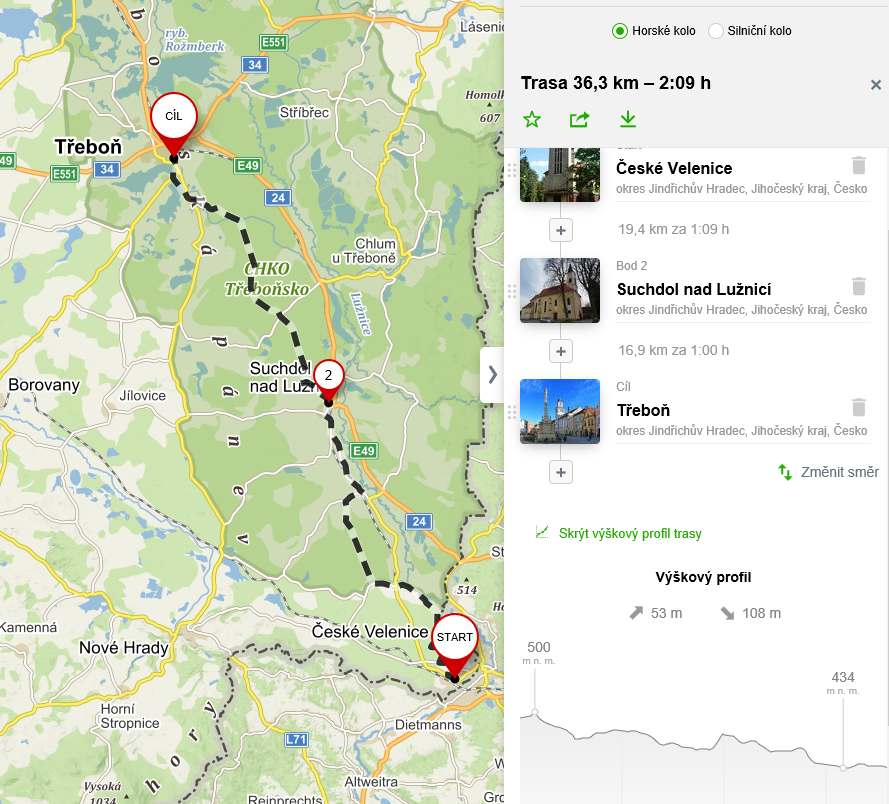Tap waypoint marker 2 on the map
The width and height of the screenshot is (889, 804).
[x=328, y=376]
